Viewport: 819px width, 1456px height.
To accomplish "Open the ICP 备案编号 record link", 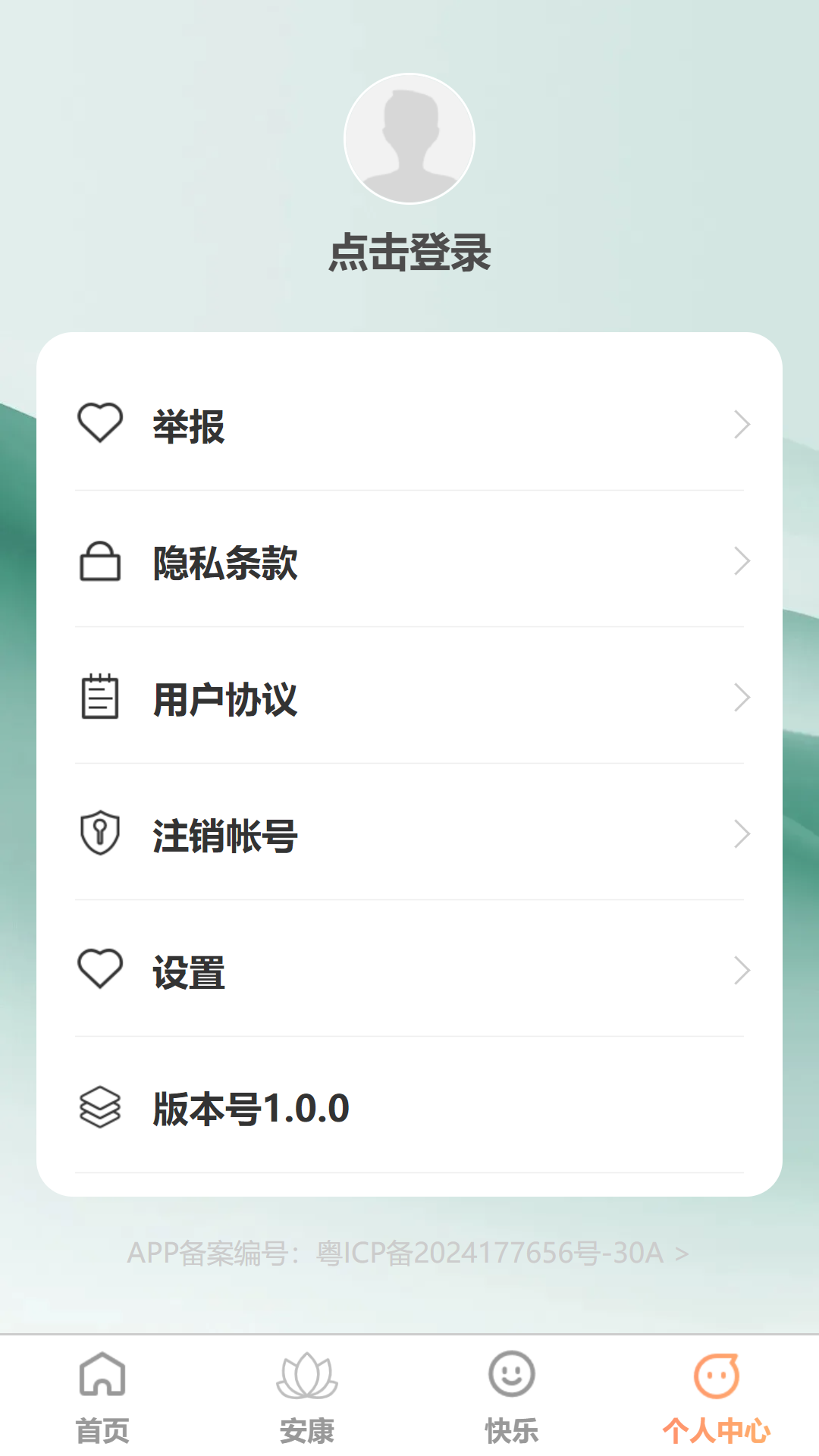I will tap(409, 1254).
